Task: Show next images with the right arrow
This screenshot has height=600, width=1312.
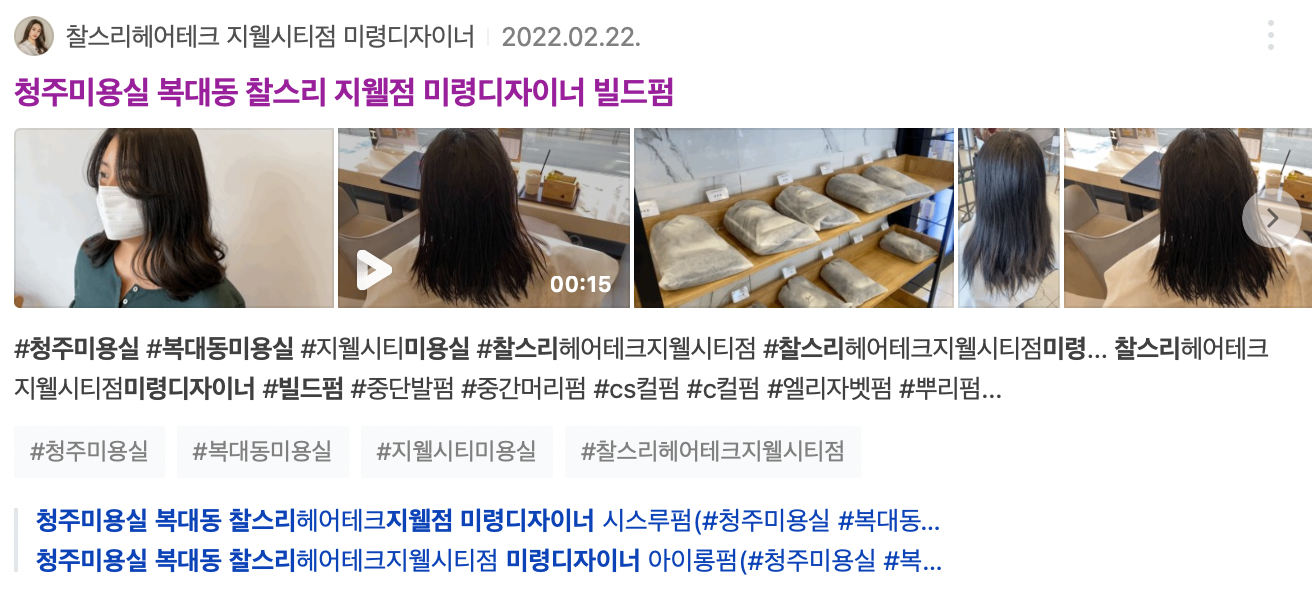Action: point(1271,218)
